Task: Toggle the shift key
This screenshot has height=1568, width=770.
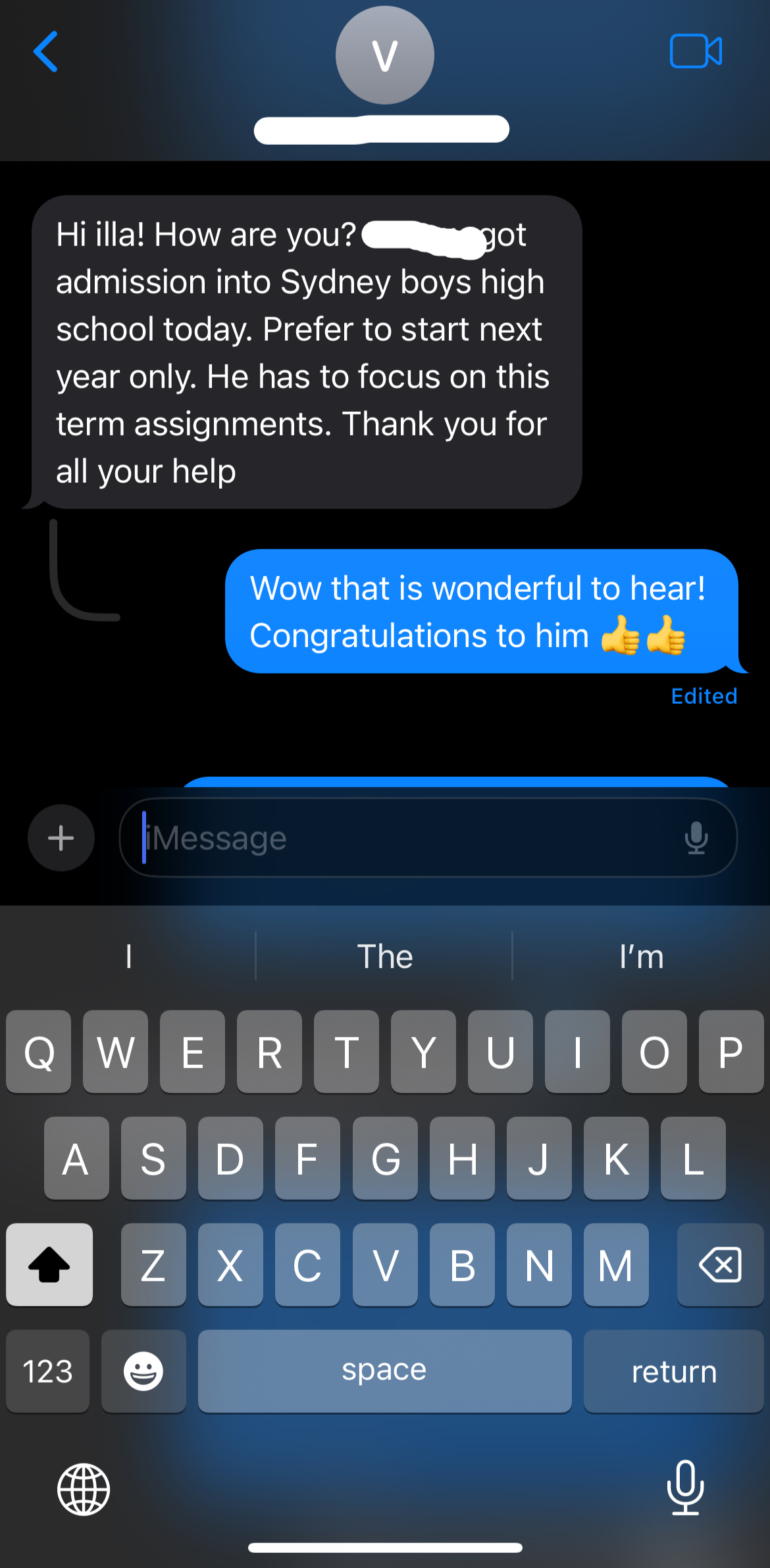Action: pos(49,1265)
